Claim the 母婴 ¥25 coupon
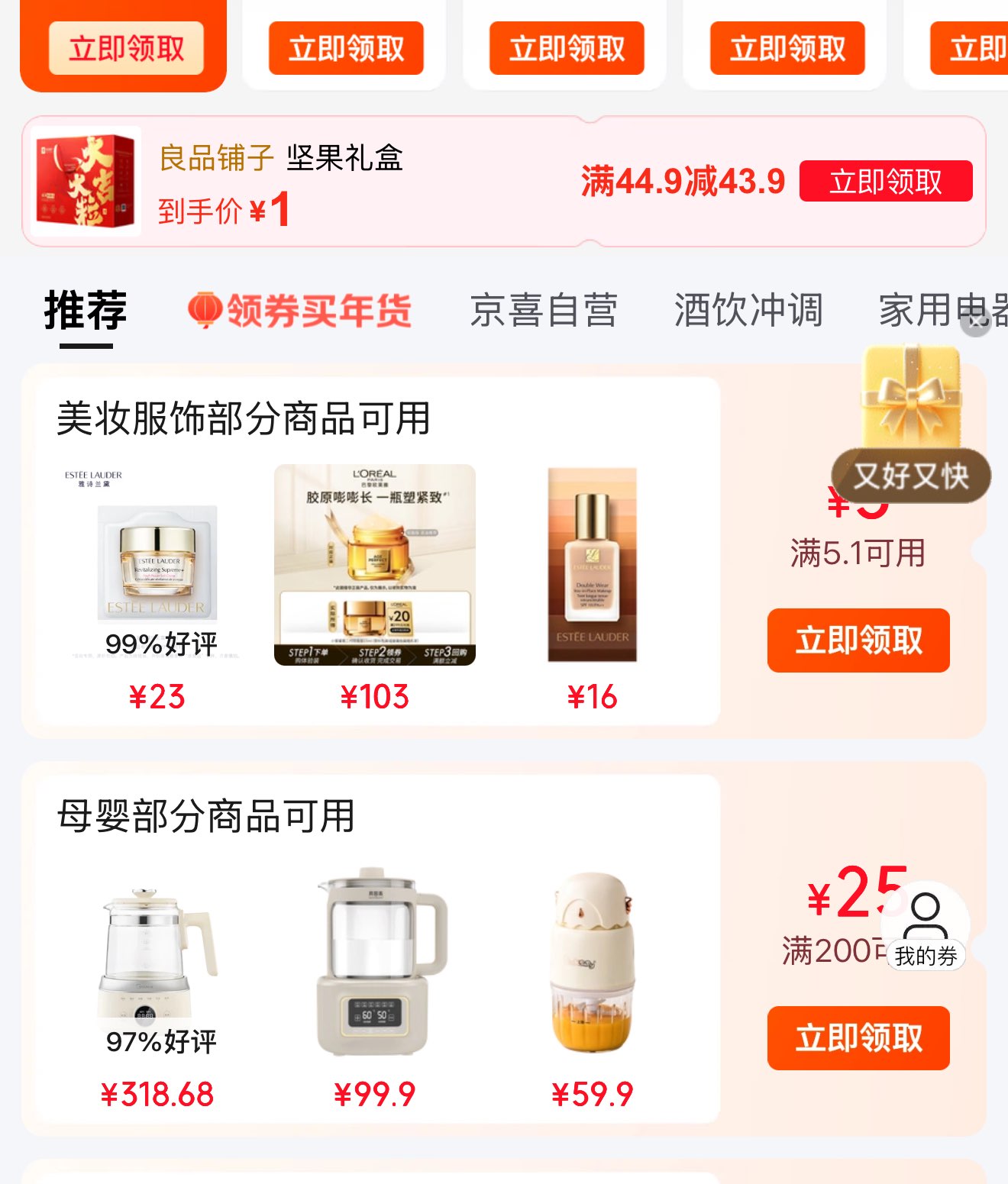The width and height of the screenshot is (1008, 1184). pos(858,1038)
